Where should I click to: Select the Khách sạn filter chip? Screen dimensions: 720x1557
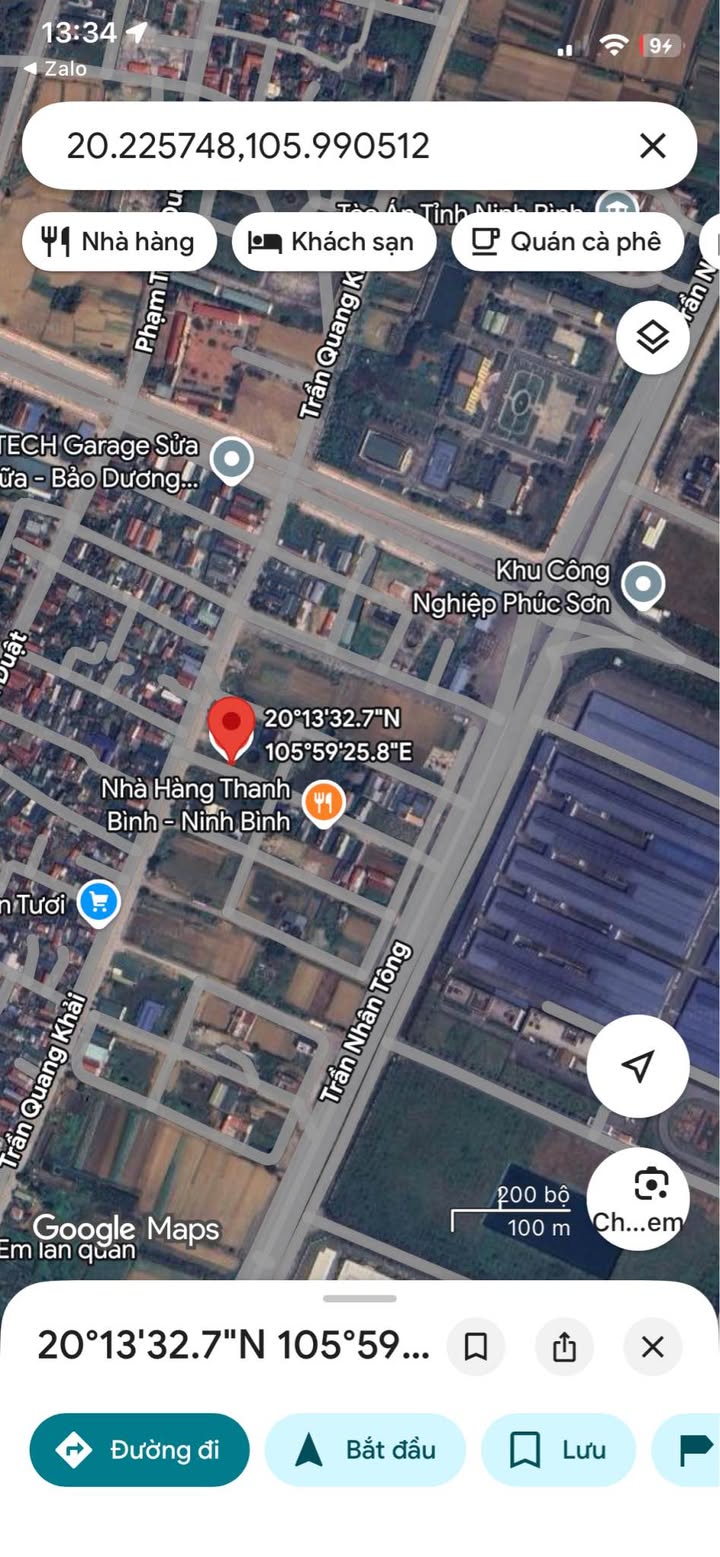334,241
